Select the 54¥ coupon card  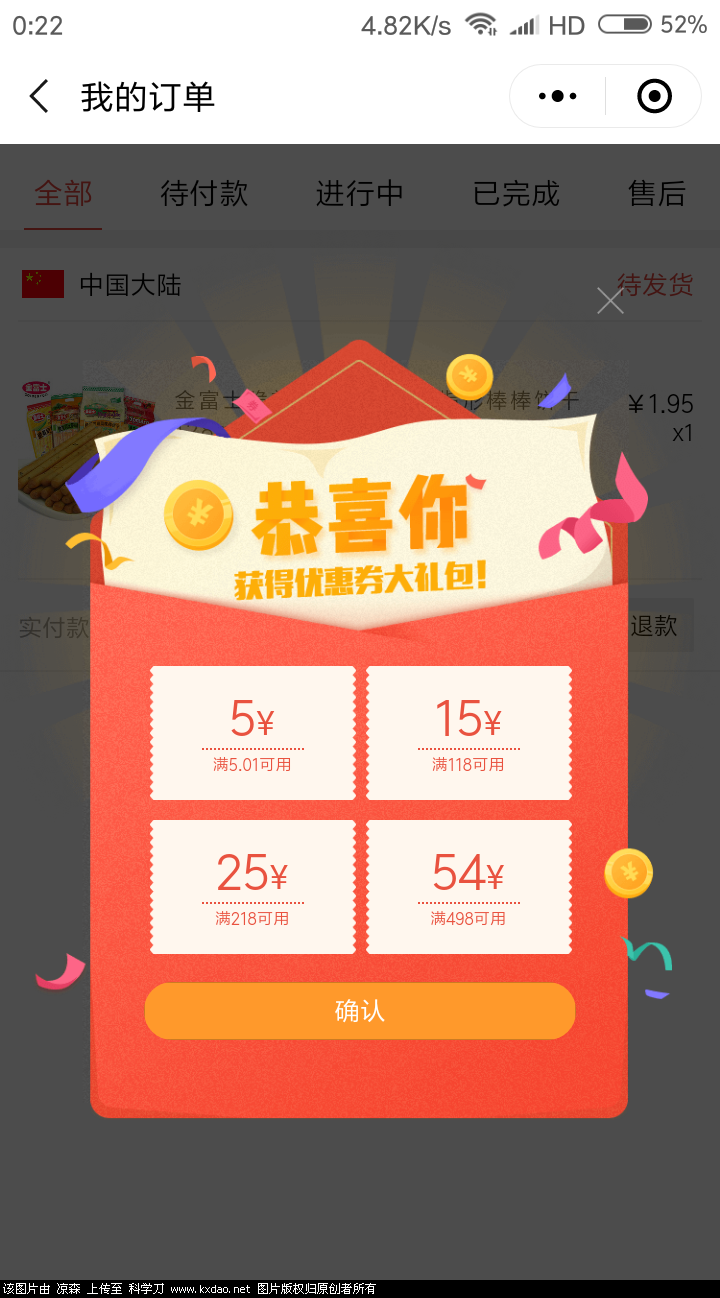tap(469, 887)
